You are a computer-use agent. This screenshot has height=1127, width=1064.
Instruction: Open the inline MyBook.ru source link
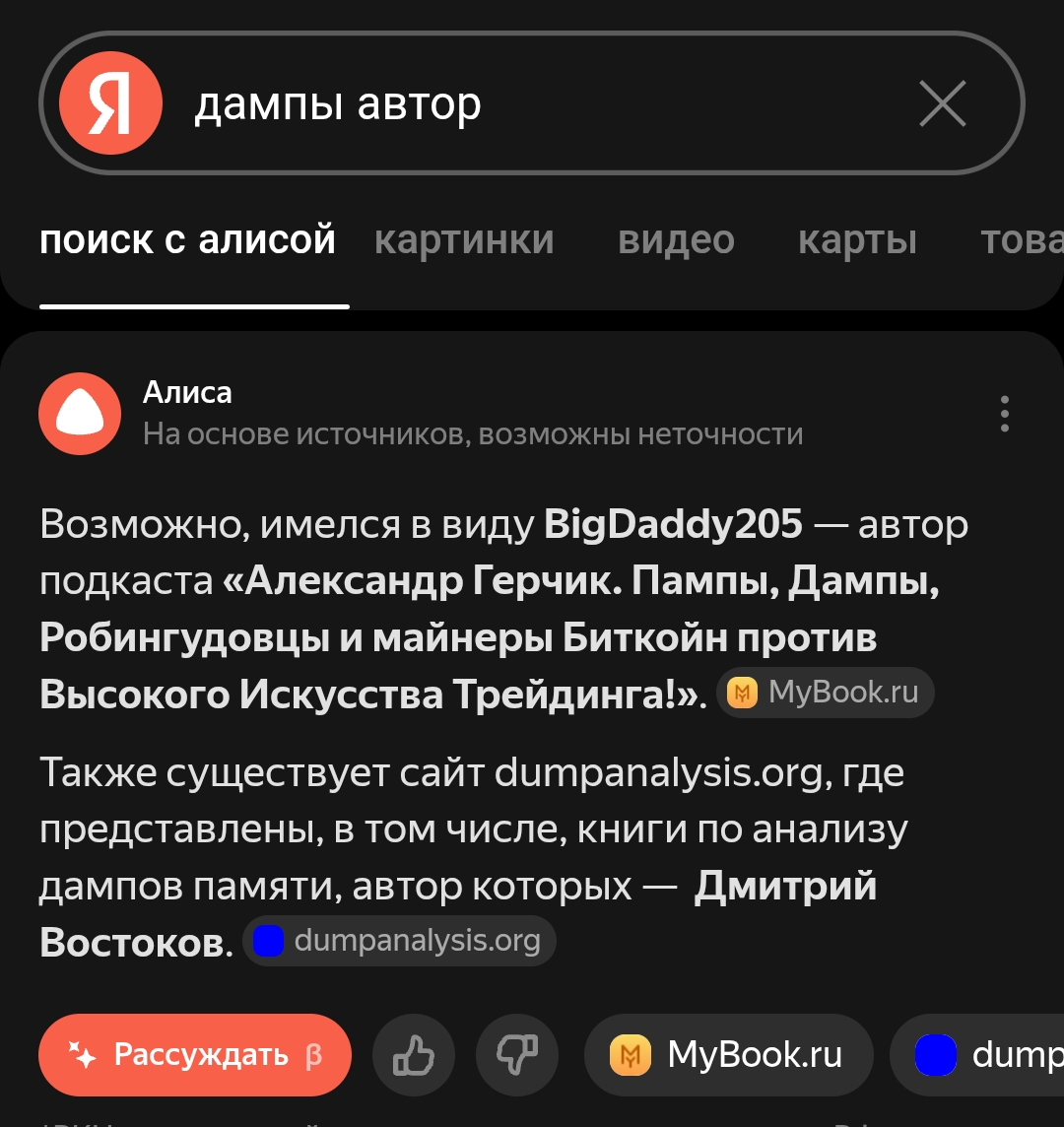(825, 693)
